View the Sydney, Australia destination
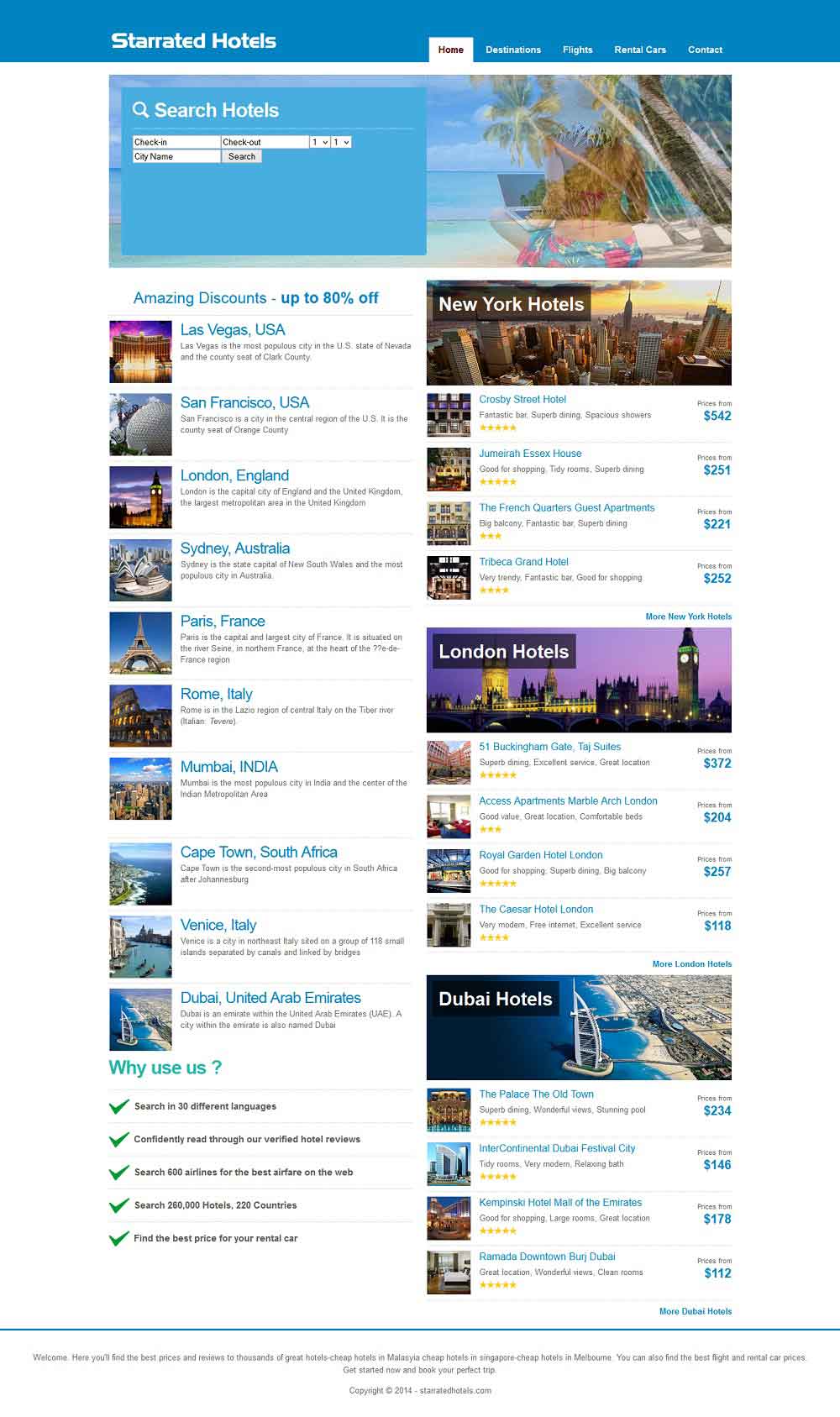 (x=234, y=548)
